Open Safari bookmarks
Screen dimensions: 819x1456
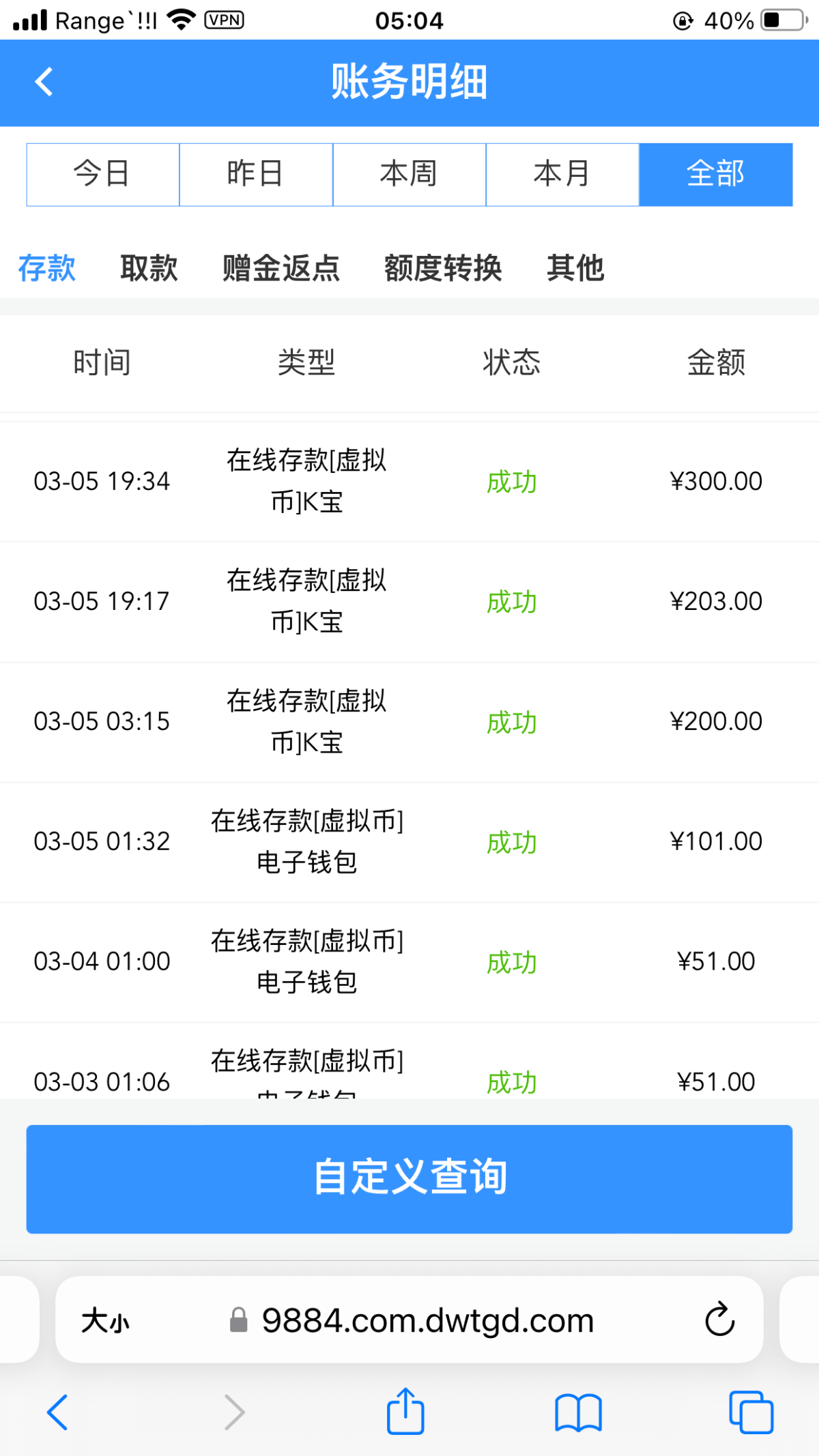[578, 1412]
